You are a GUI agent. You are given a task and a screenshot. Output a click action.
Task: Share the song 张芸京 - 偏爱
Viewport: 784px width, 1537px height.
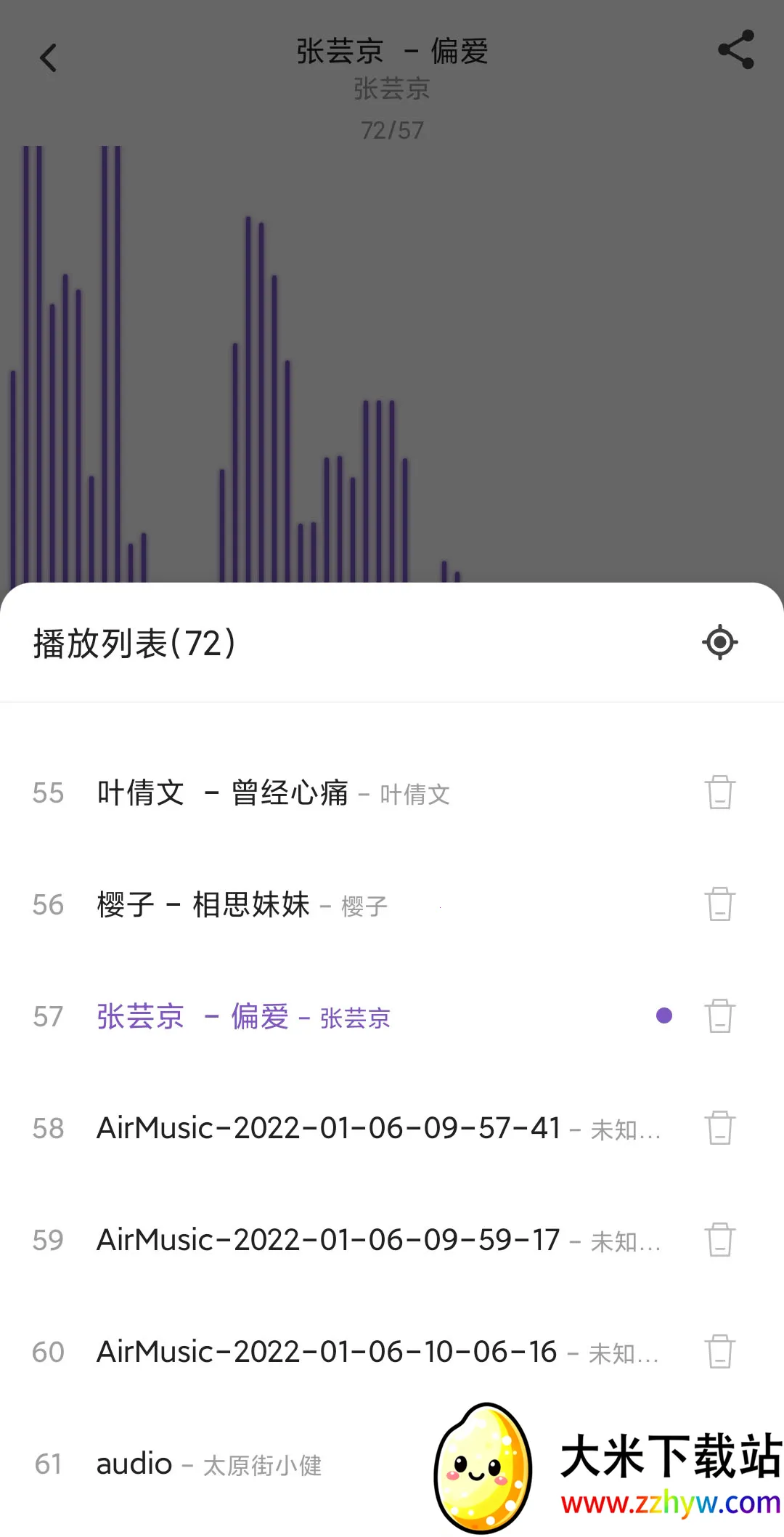point(735,51)
